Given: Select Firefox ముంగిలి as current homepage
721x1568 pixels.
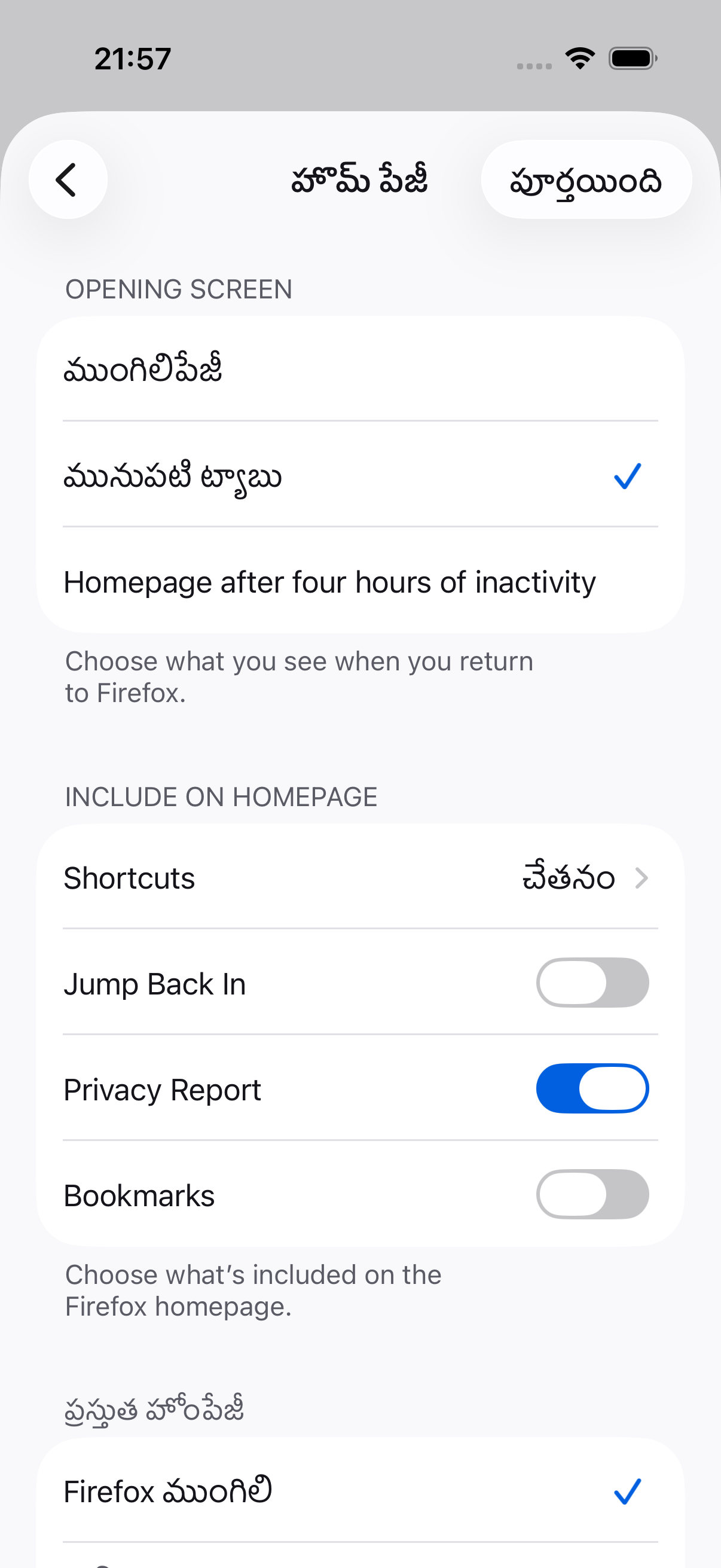Looking at the screenshot, I should pos(360,1491).
